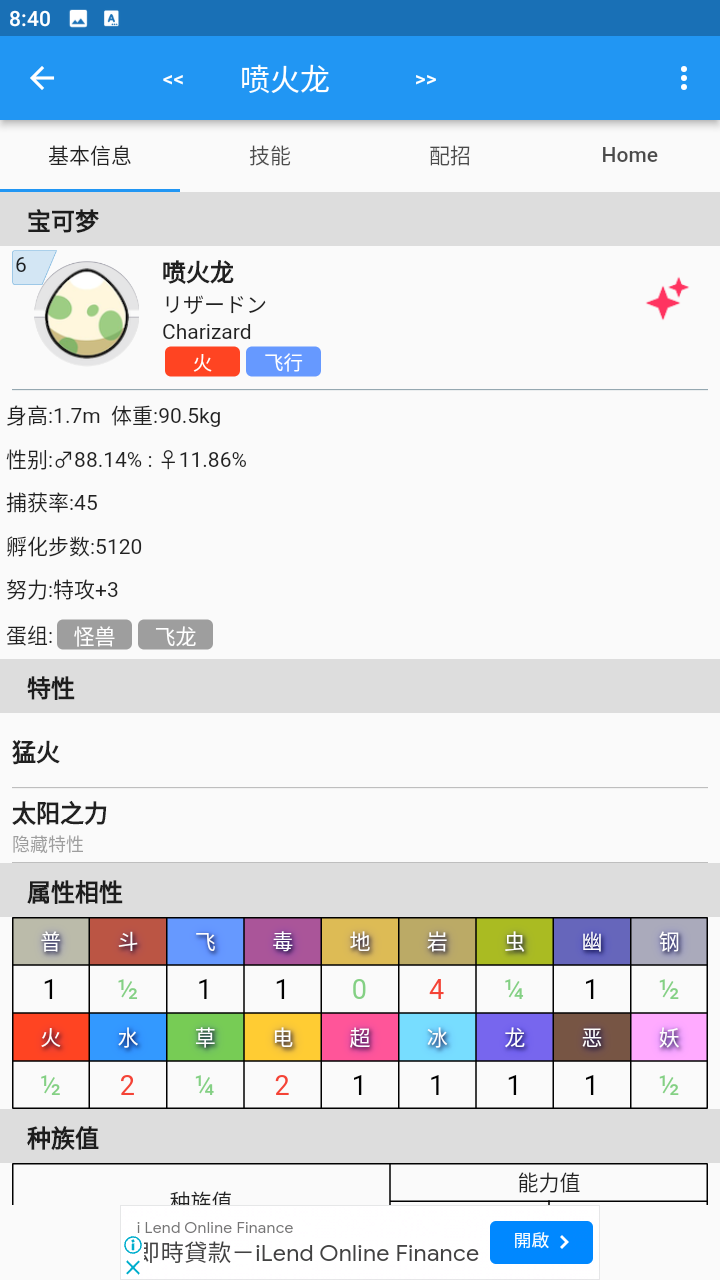Click the 開啟 button in the ad
720x1280 pixels.
point(541,1241)
